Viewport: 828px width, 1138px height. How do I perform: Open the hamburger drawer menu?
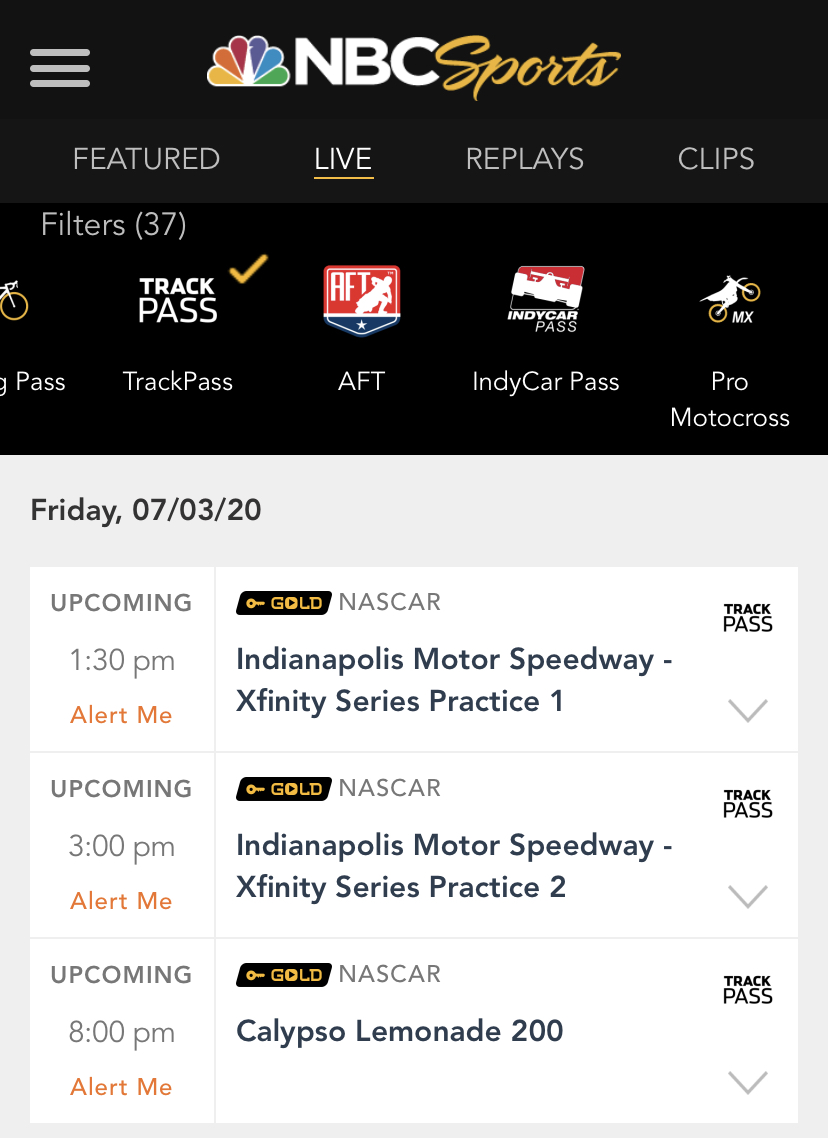tap(60, 68)
